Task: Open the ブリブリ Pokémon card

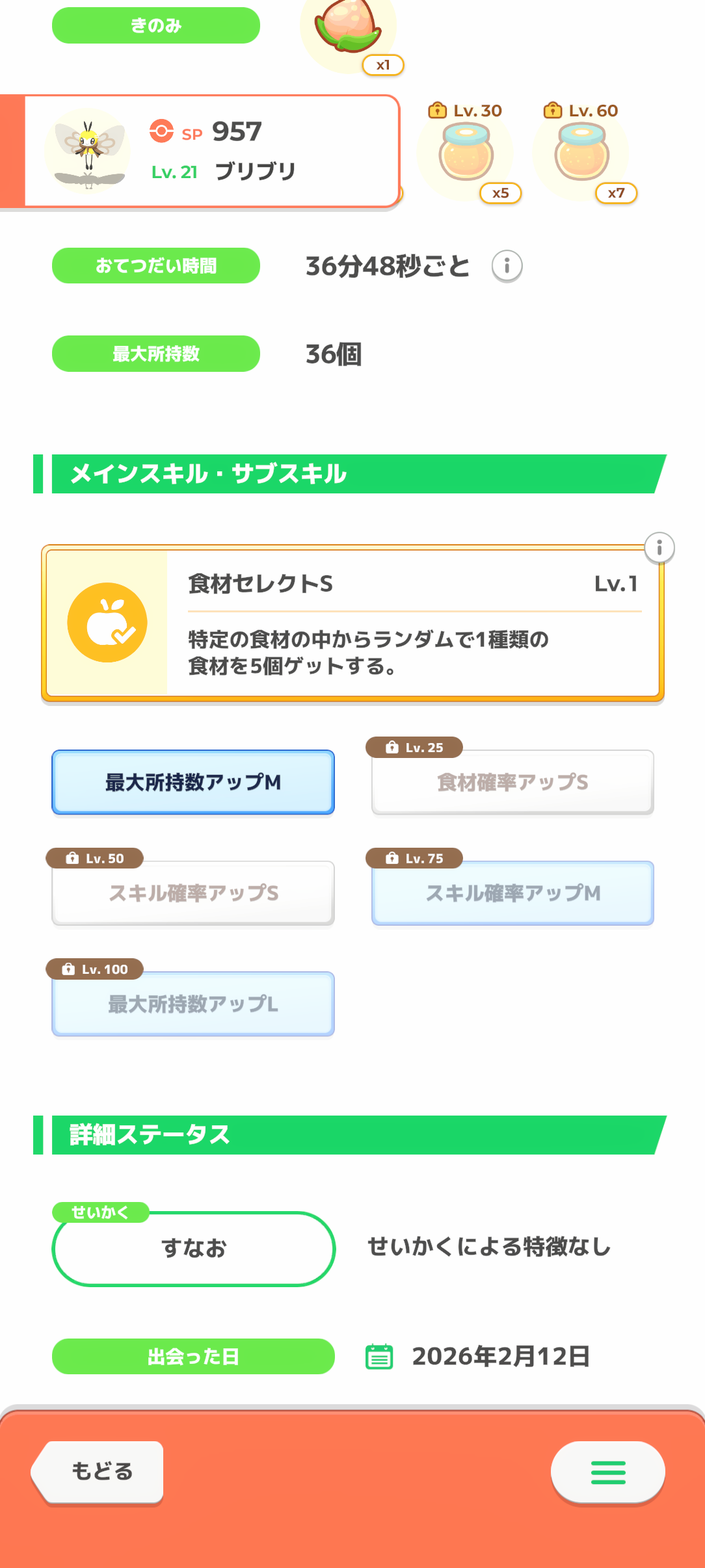Action: pos(200,151)
